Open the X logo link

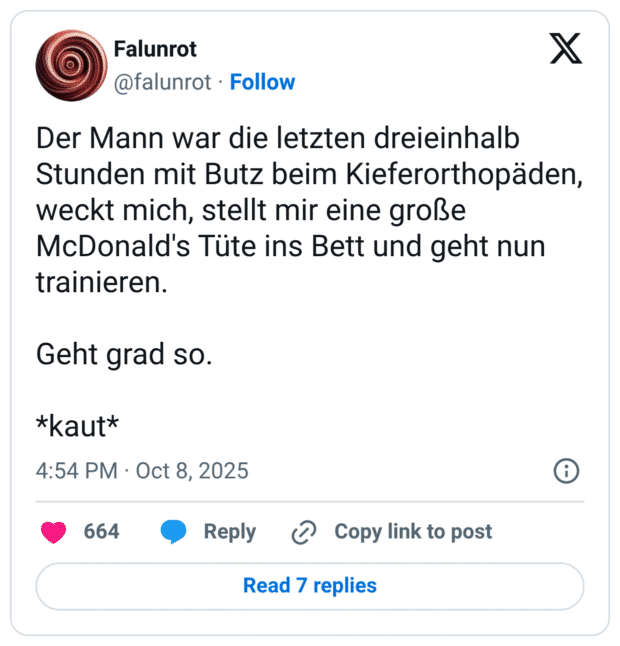point(565,50)
